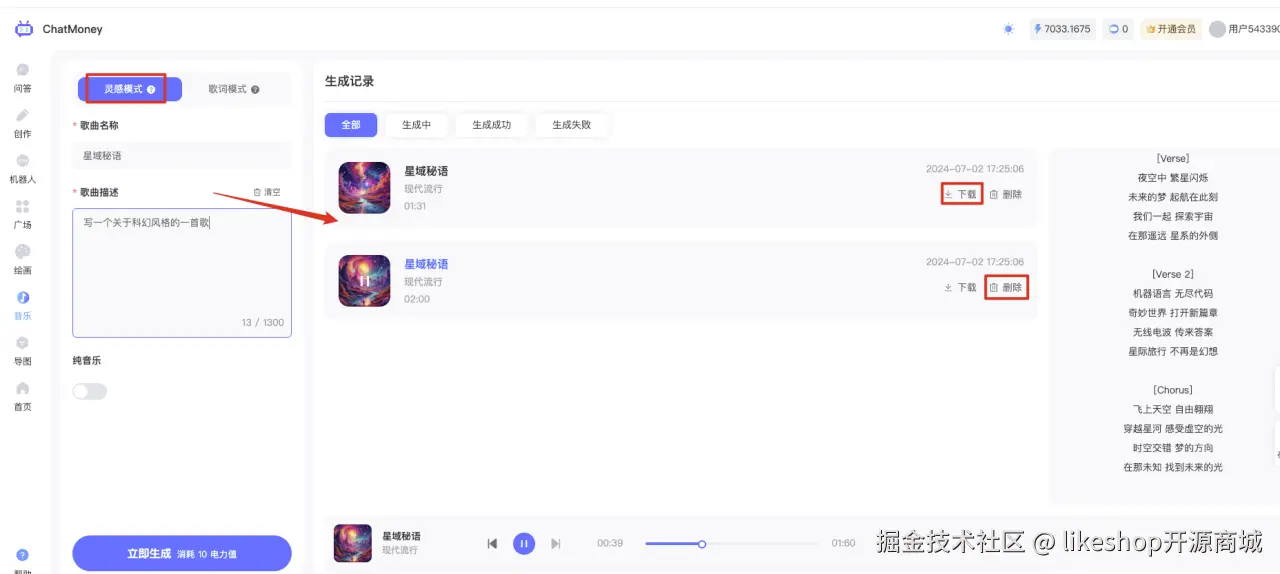
Task: Focus the 歌曲描述 text area
Action: (182, 272)
